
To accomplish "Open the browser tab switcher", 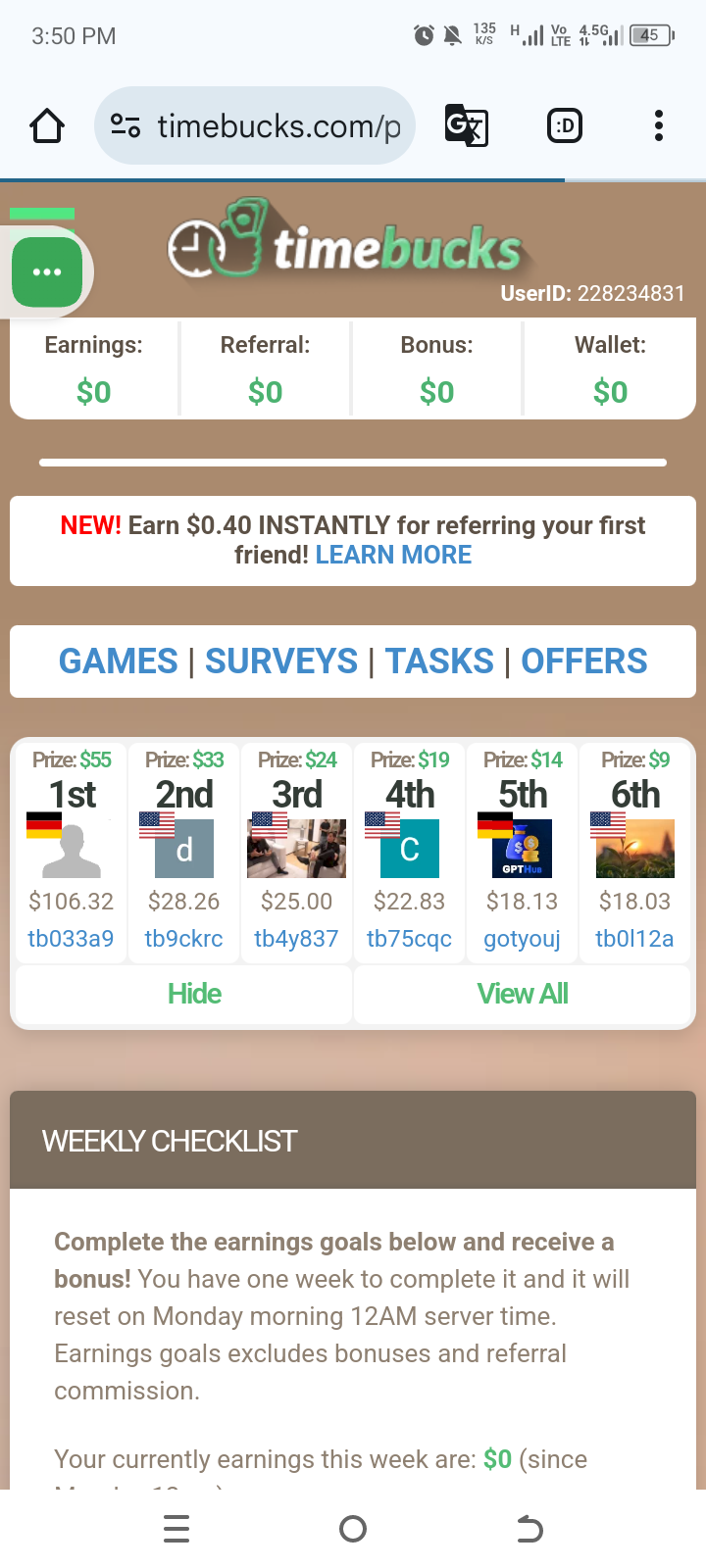I will click(565, 126).
